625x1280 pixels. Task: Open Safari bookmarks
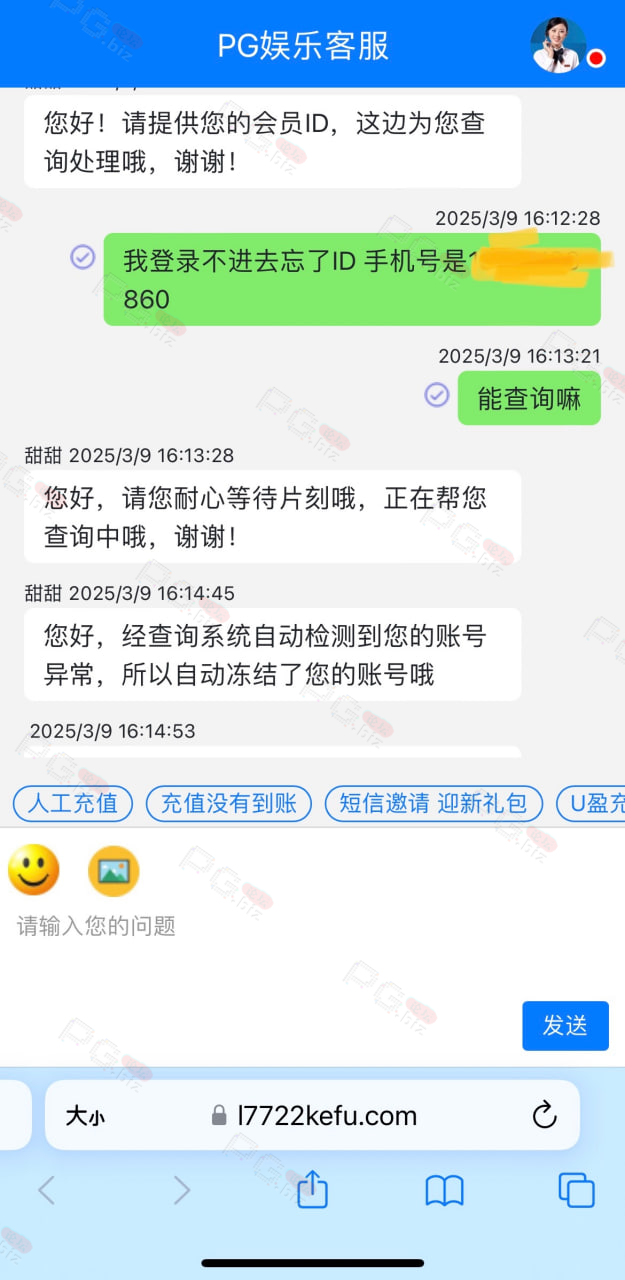click(x=444, y=1190)
